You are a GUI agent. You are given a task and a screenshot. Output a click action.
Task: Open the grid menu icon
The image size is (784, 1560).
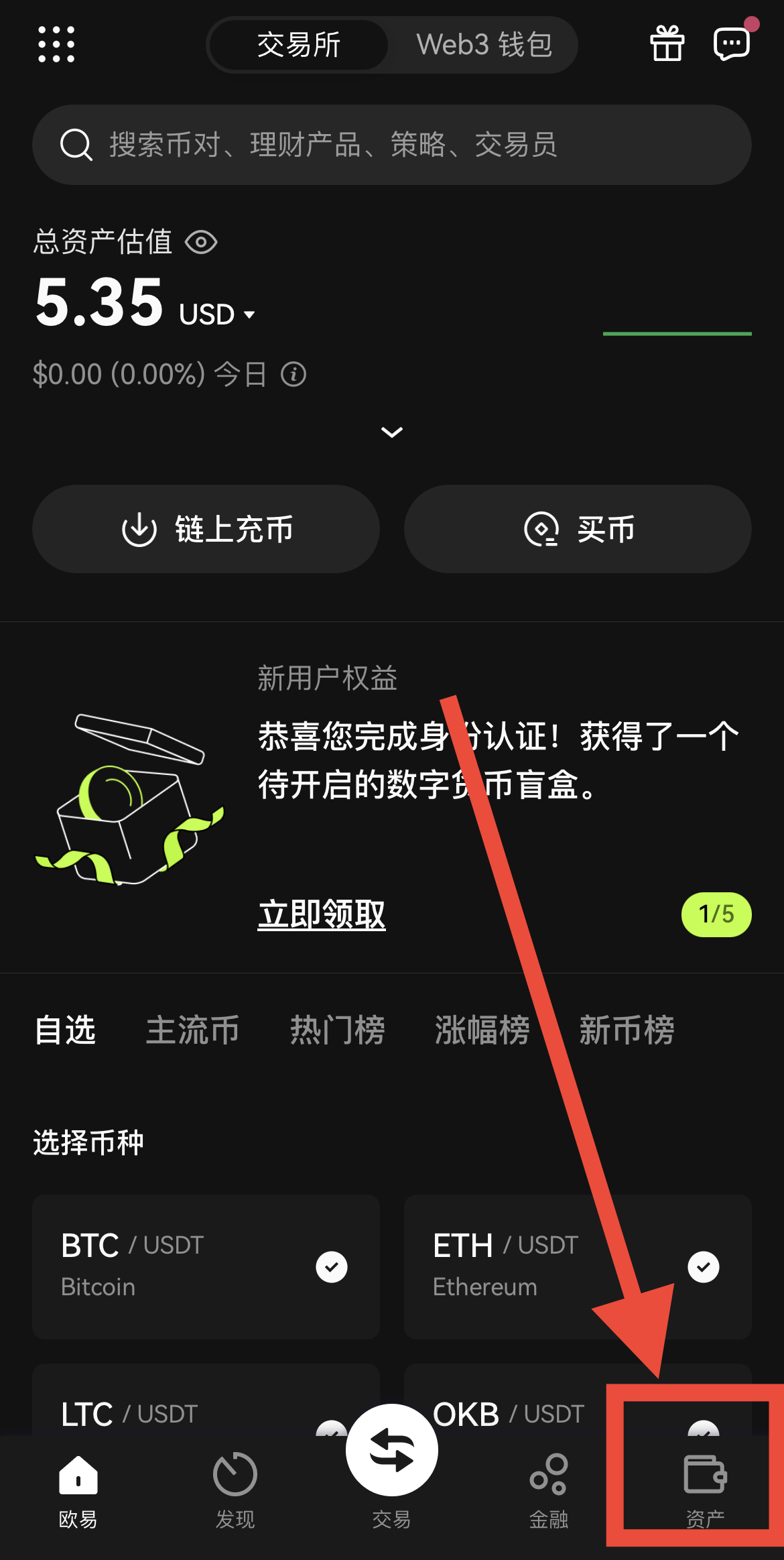[x=56, y=45]
